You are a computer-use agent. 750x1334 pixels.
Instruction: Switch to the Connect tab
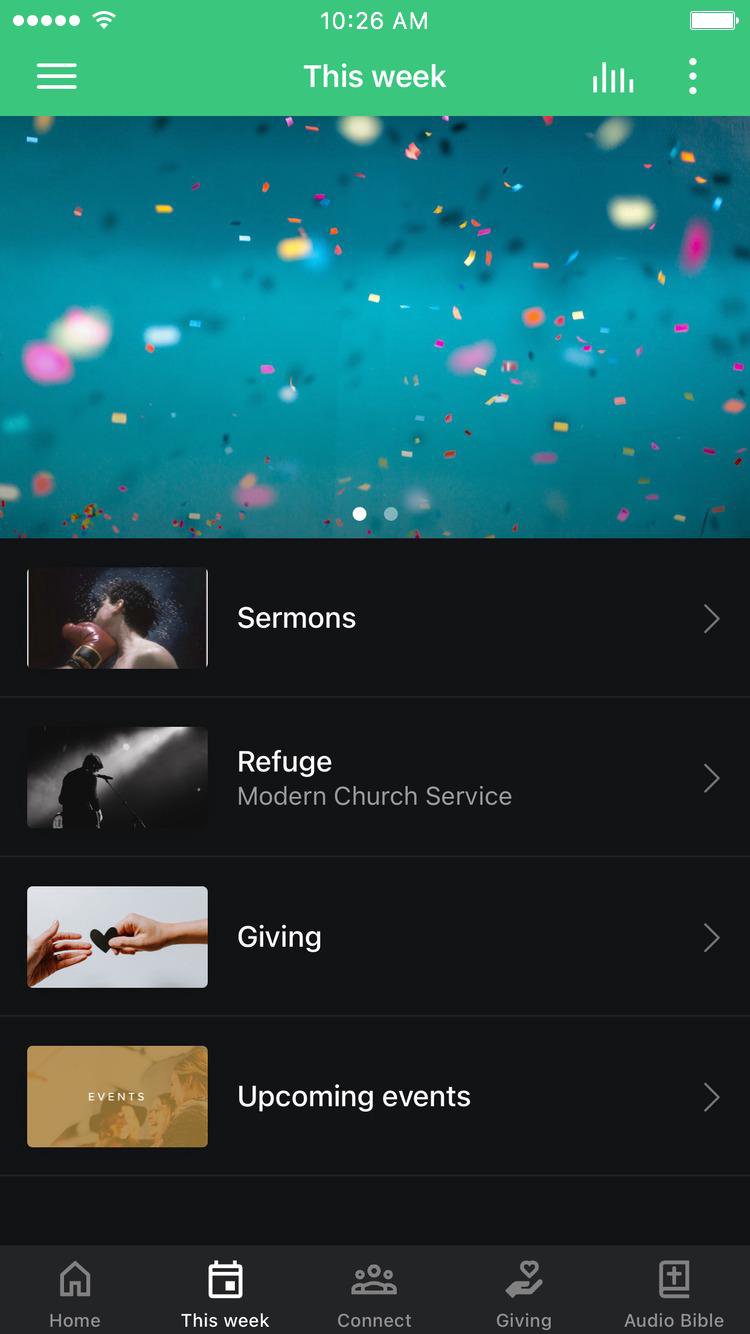(374, 1292)
